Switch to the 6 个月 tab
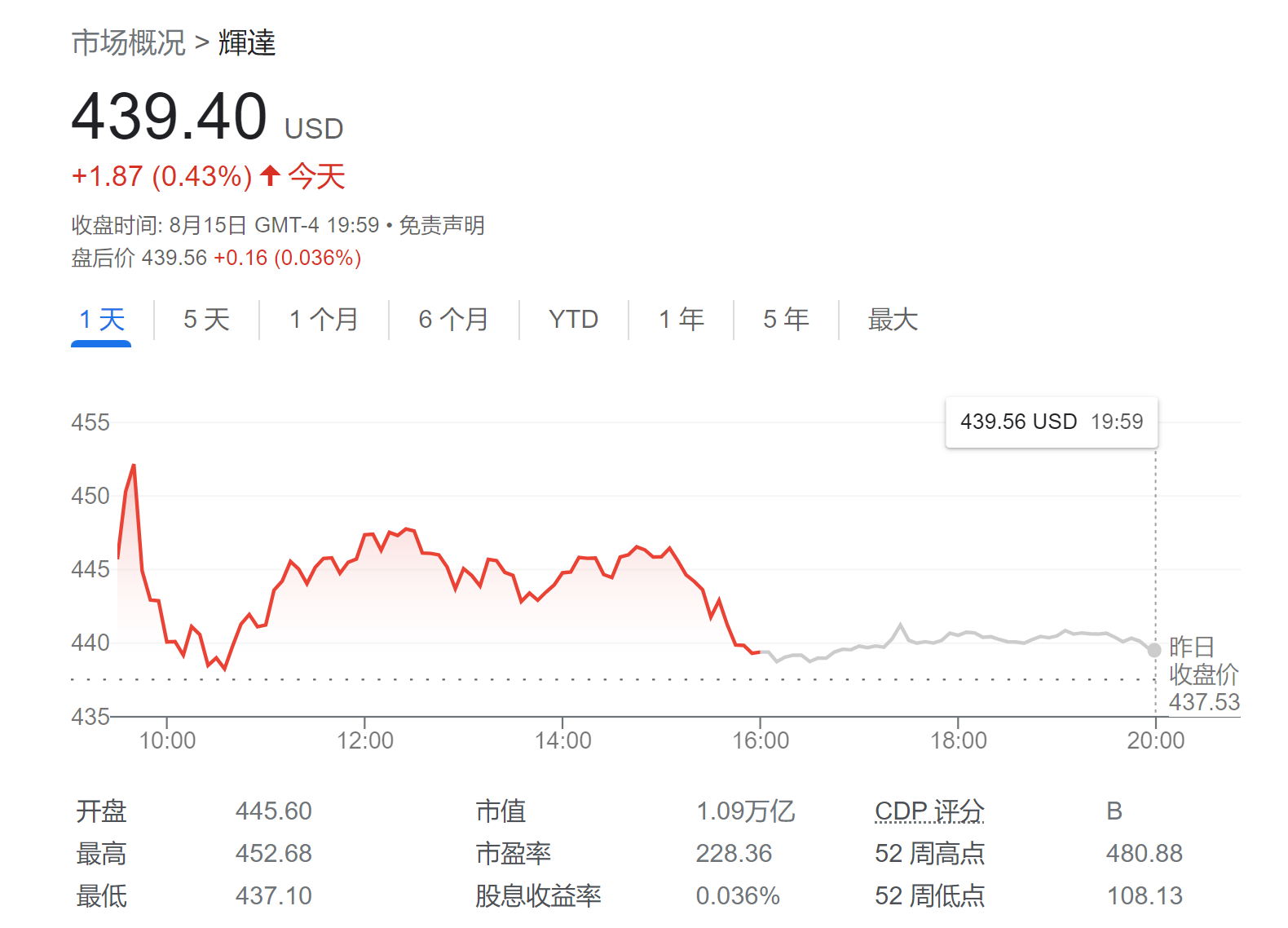This screenshot has height=928, width=1288. (x=453, y=320)
